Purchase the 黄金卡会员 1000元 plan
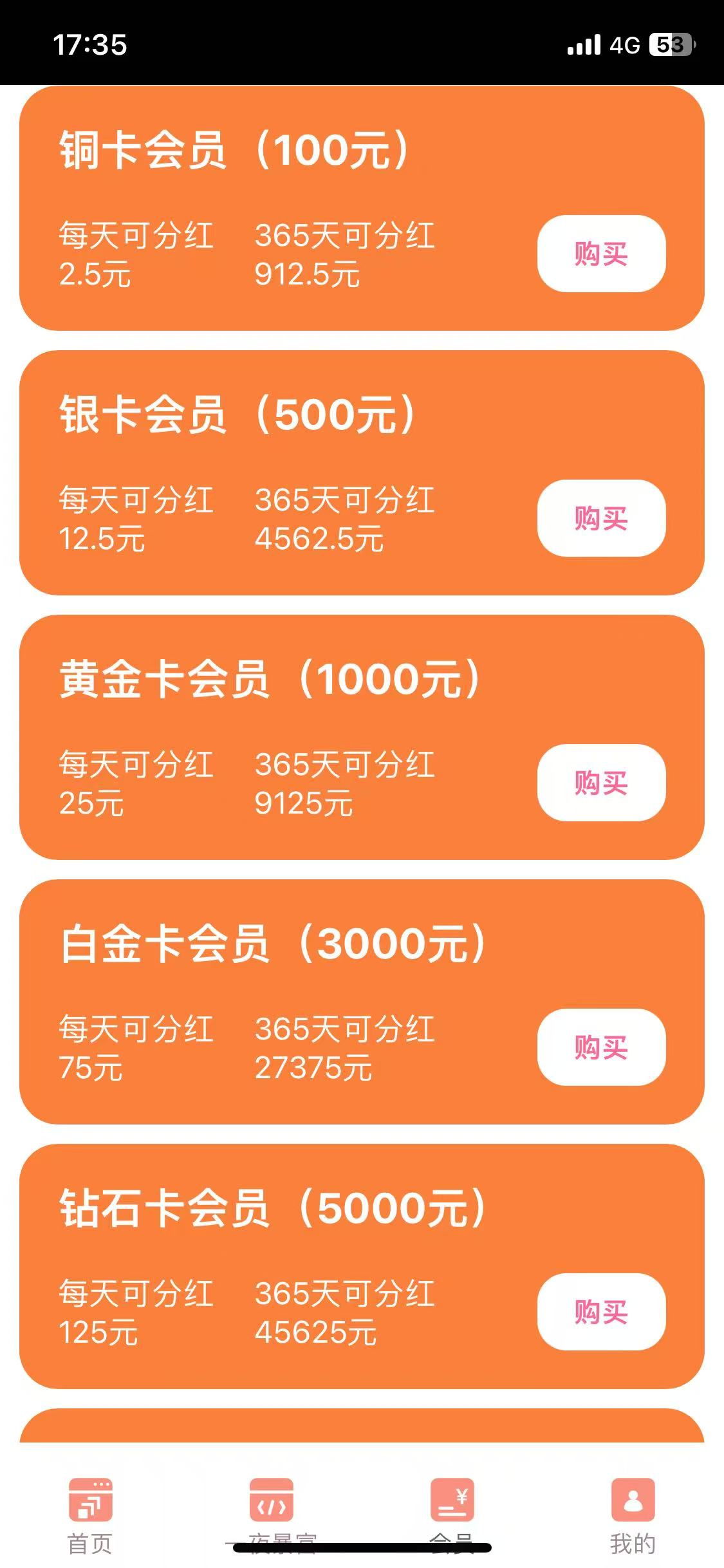Viewport: 724px width, 1568px height. 601,783
